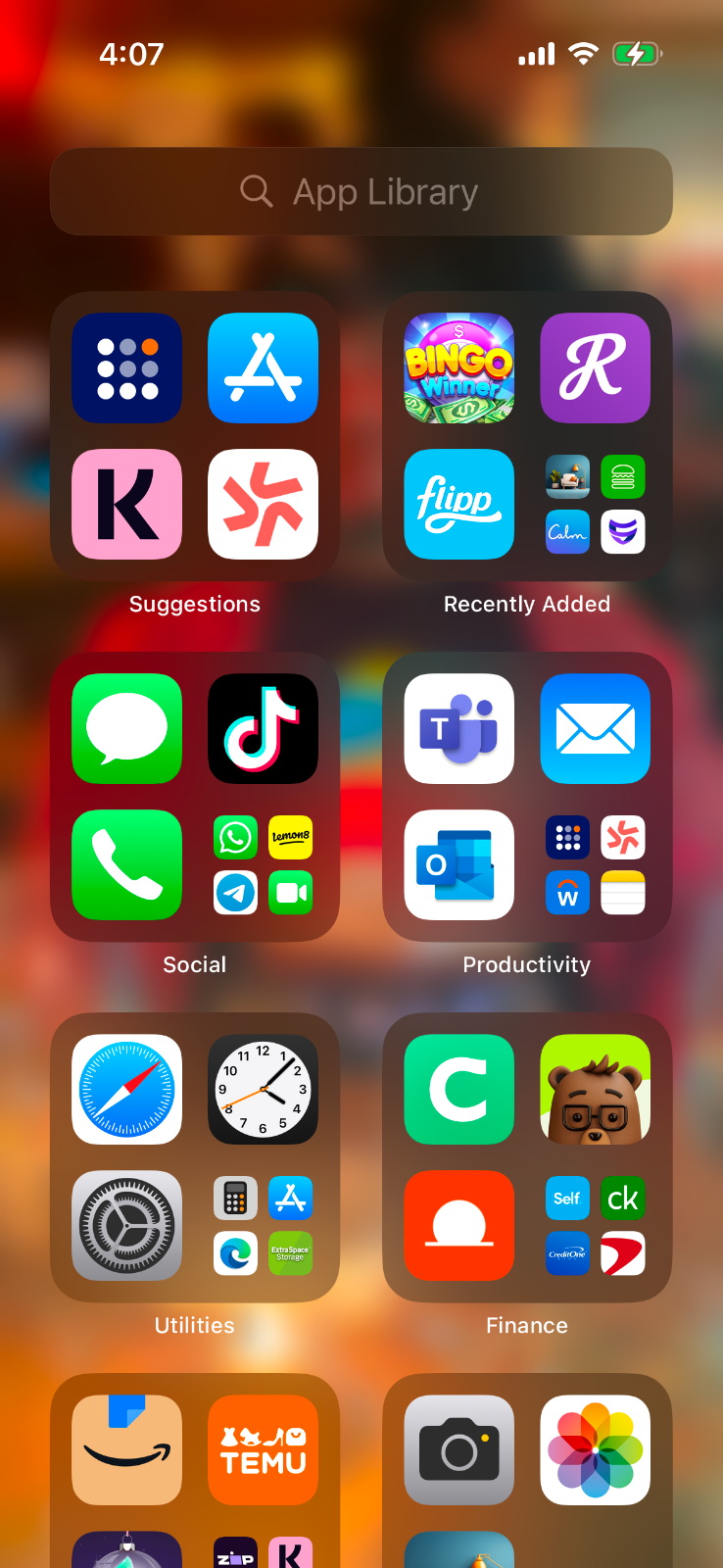Open Temu

point(263,1448)
